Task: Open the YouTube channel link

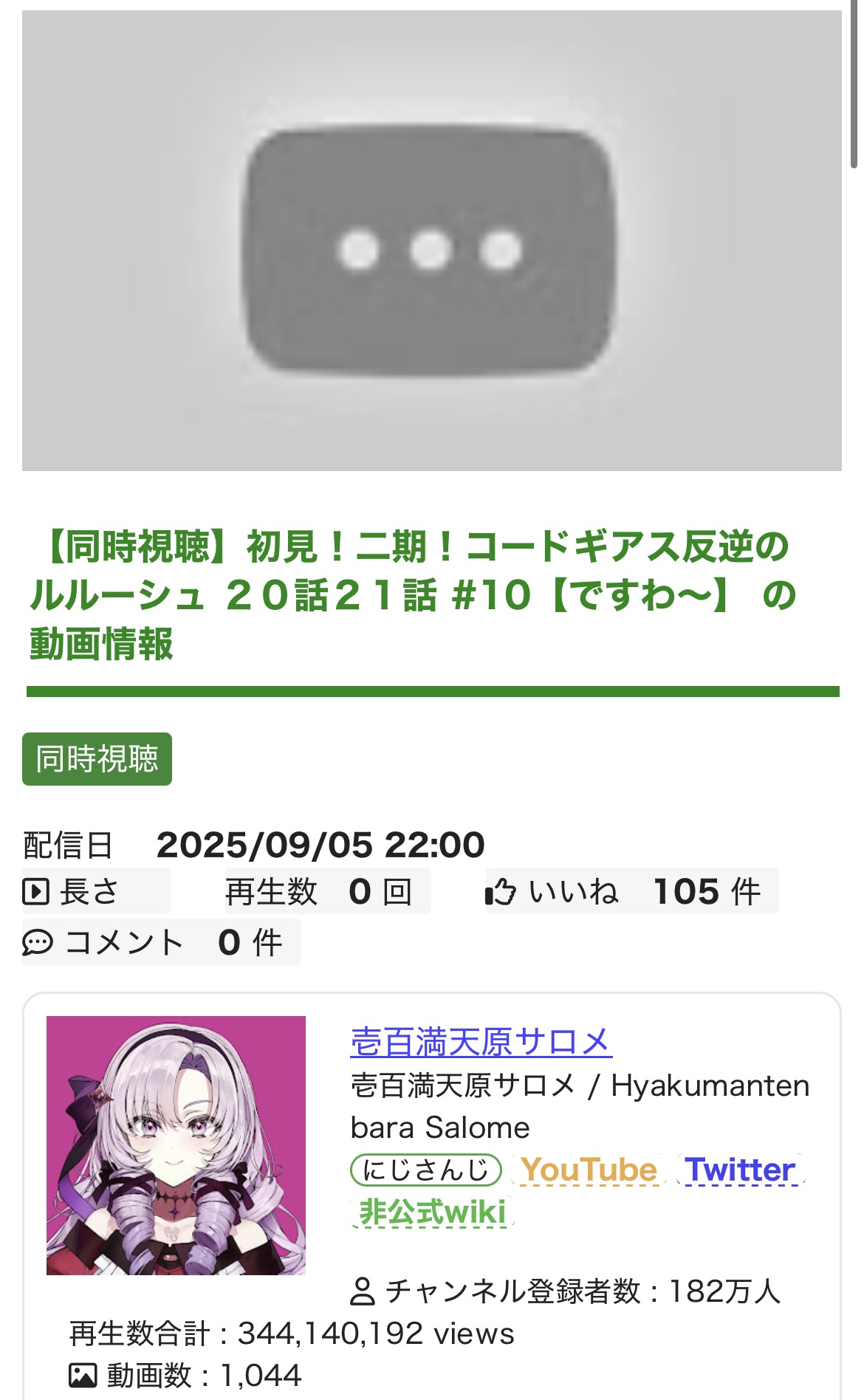Action: point(589,1170)
